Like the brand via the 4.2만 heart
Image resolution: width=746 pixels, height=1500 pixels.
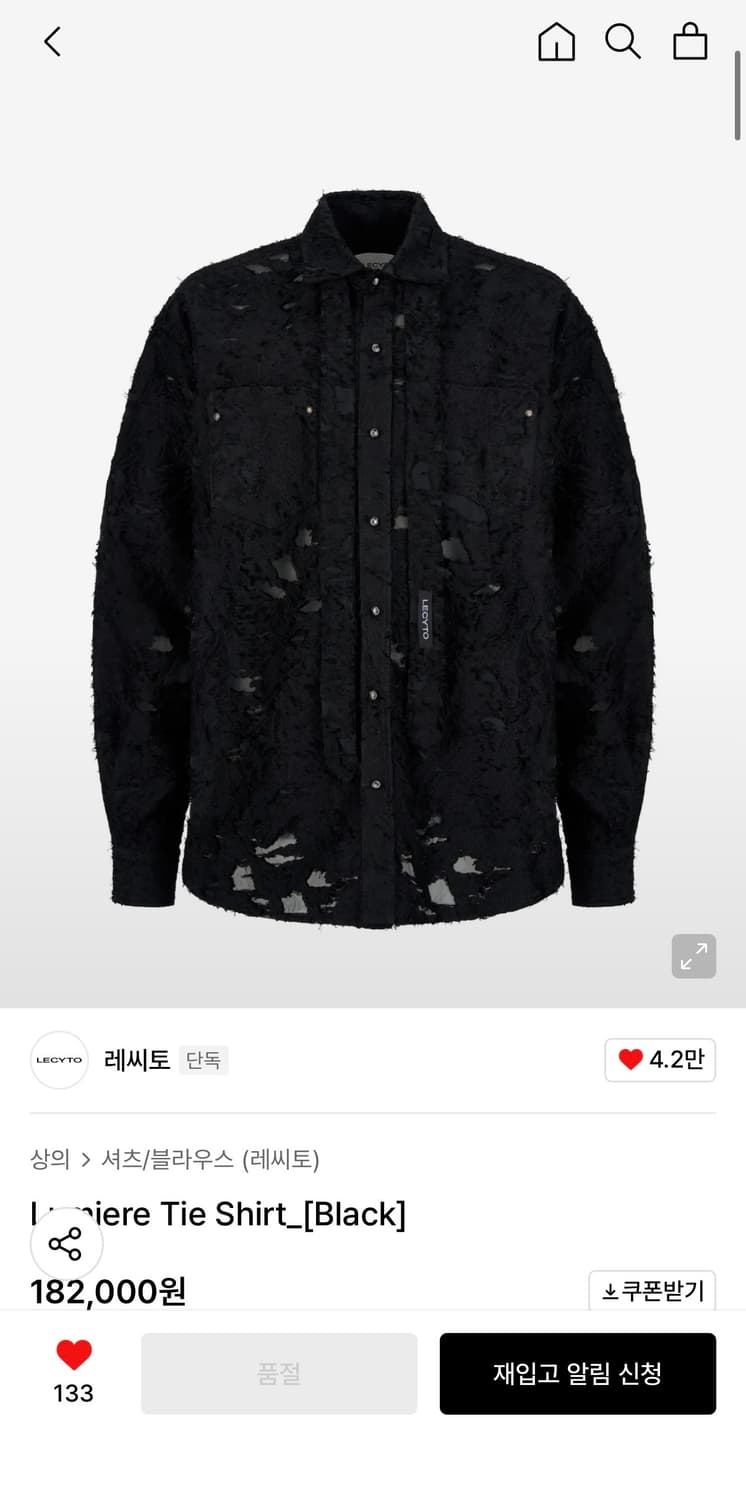[x=660, y=1060]
